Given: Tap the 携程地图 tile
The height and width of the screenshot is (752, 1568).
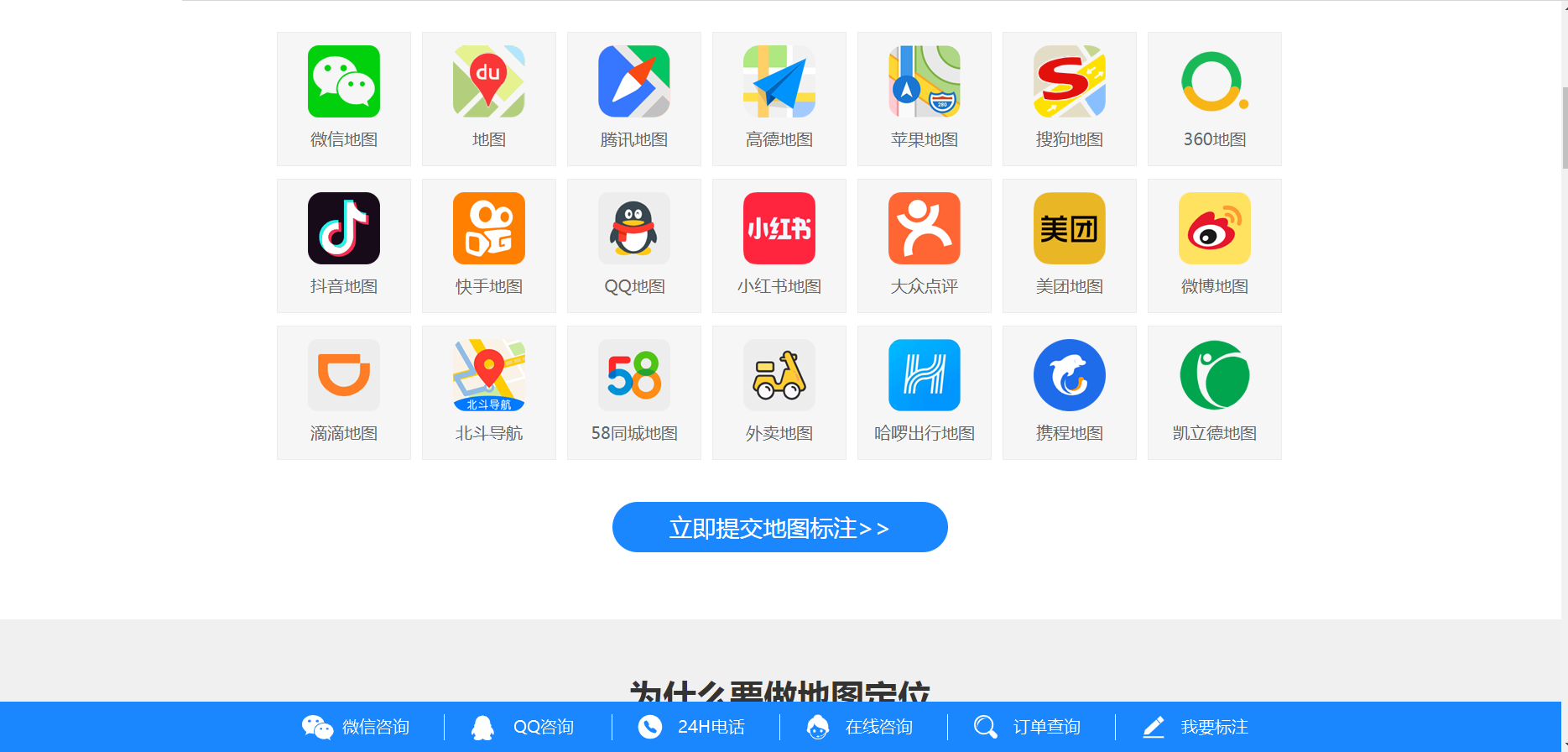Looking at the screenshot, I should tap(1070, 393).
